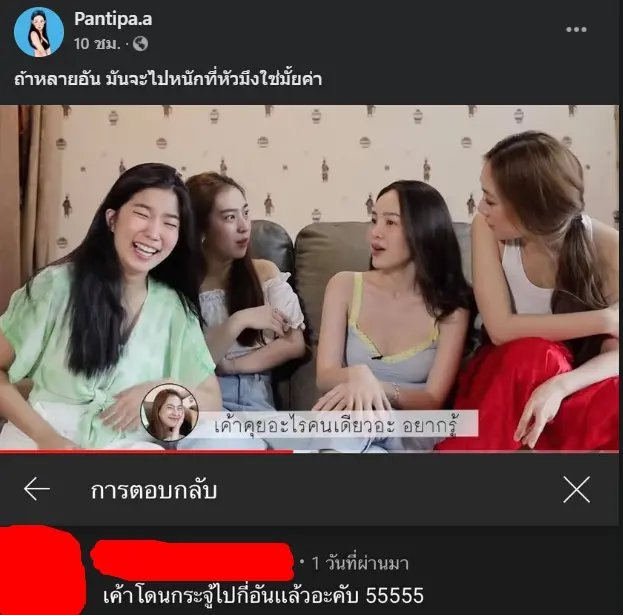This screenshot has height=615, width=623.
Task: Open Pantipa.a's profile picture
Action: pyautogui.click(x=38, y=32)
